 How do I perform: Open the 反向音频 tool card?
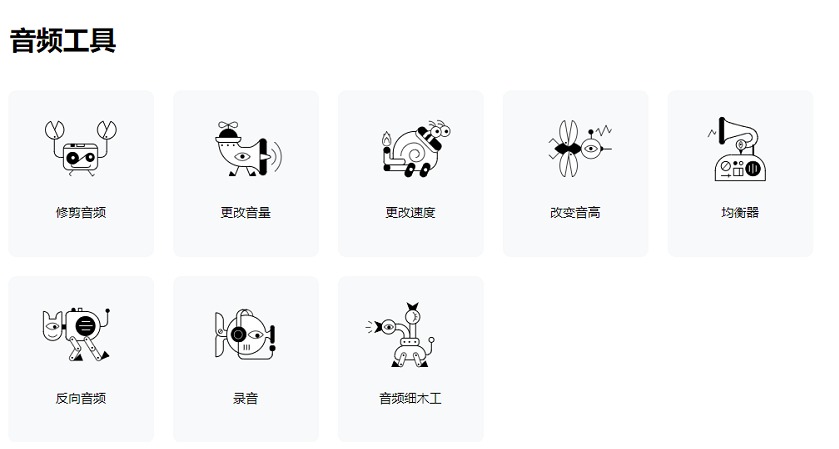click(81, 358)
